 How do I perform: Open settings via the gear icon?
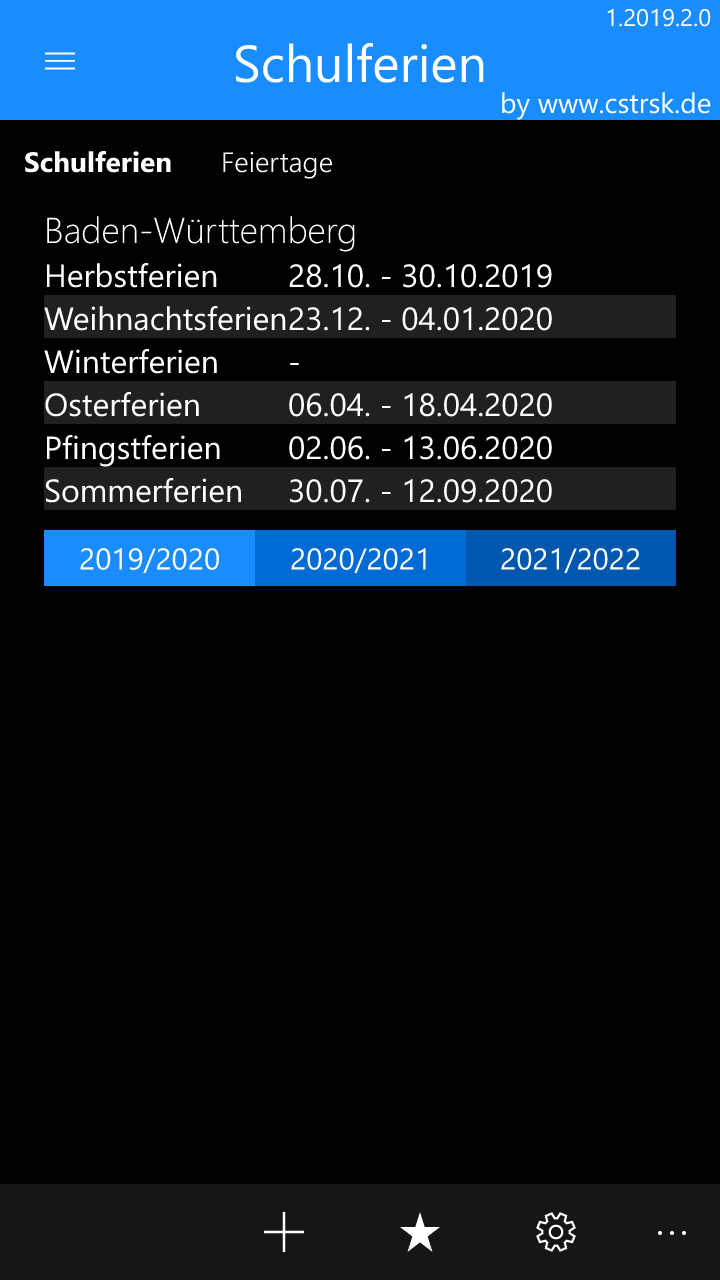click(x=556, y=1232)
